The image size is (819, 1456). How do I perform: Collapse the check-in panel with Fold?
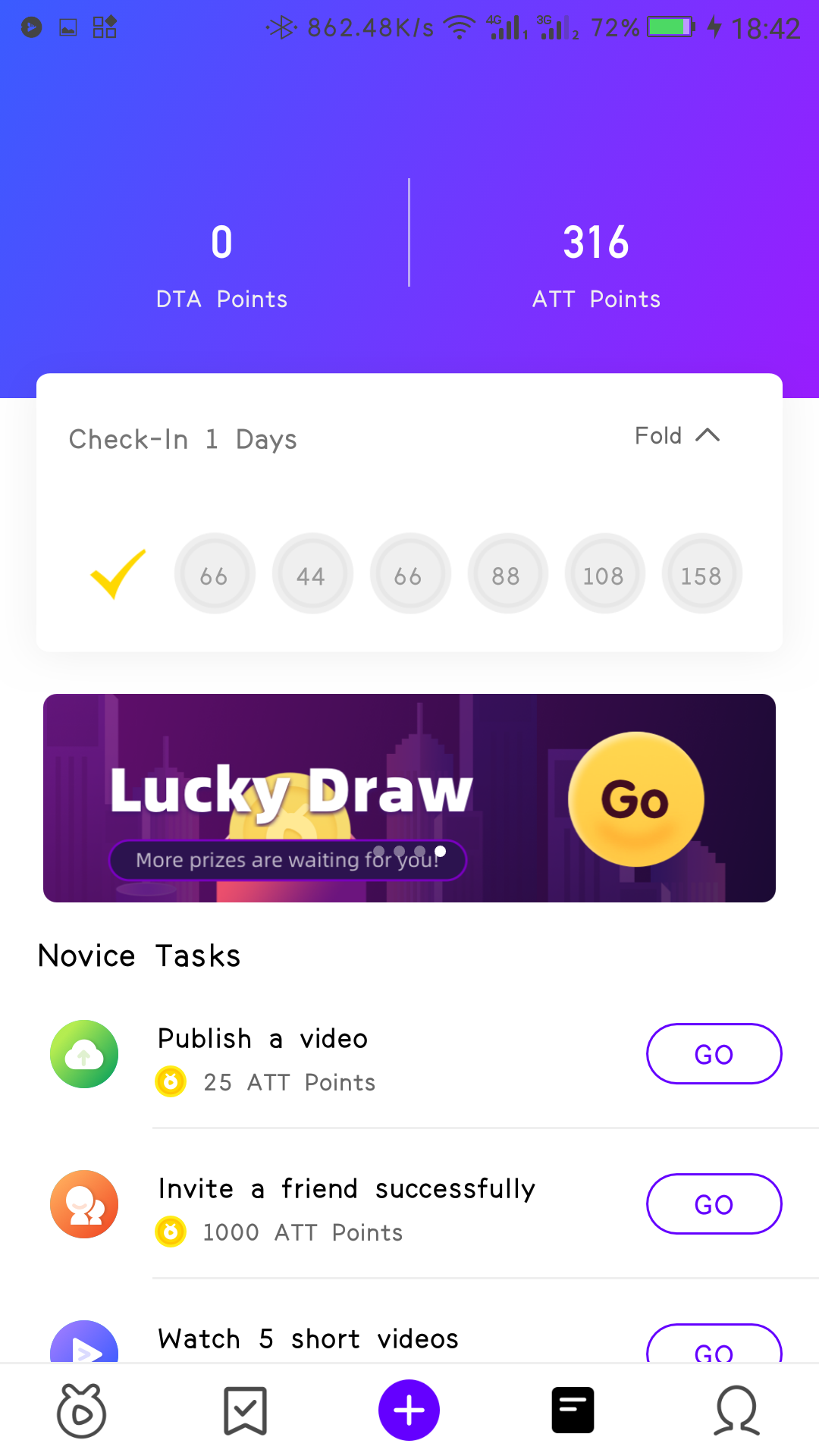(677, 436)
